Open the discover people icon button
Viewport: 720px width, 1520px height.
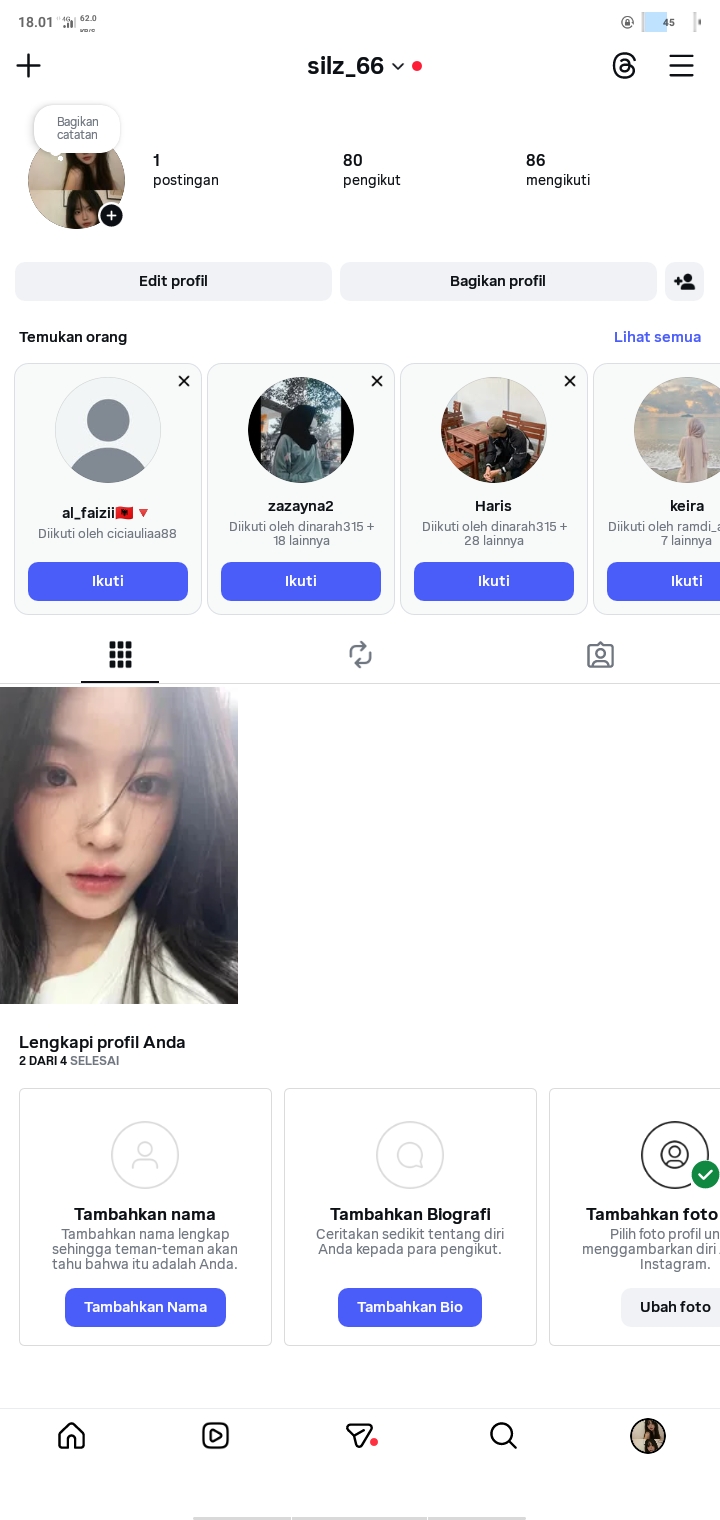(x=684, y=281)
